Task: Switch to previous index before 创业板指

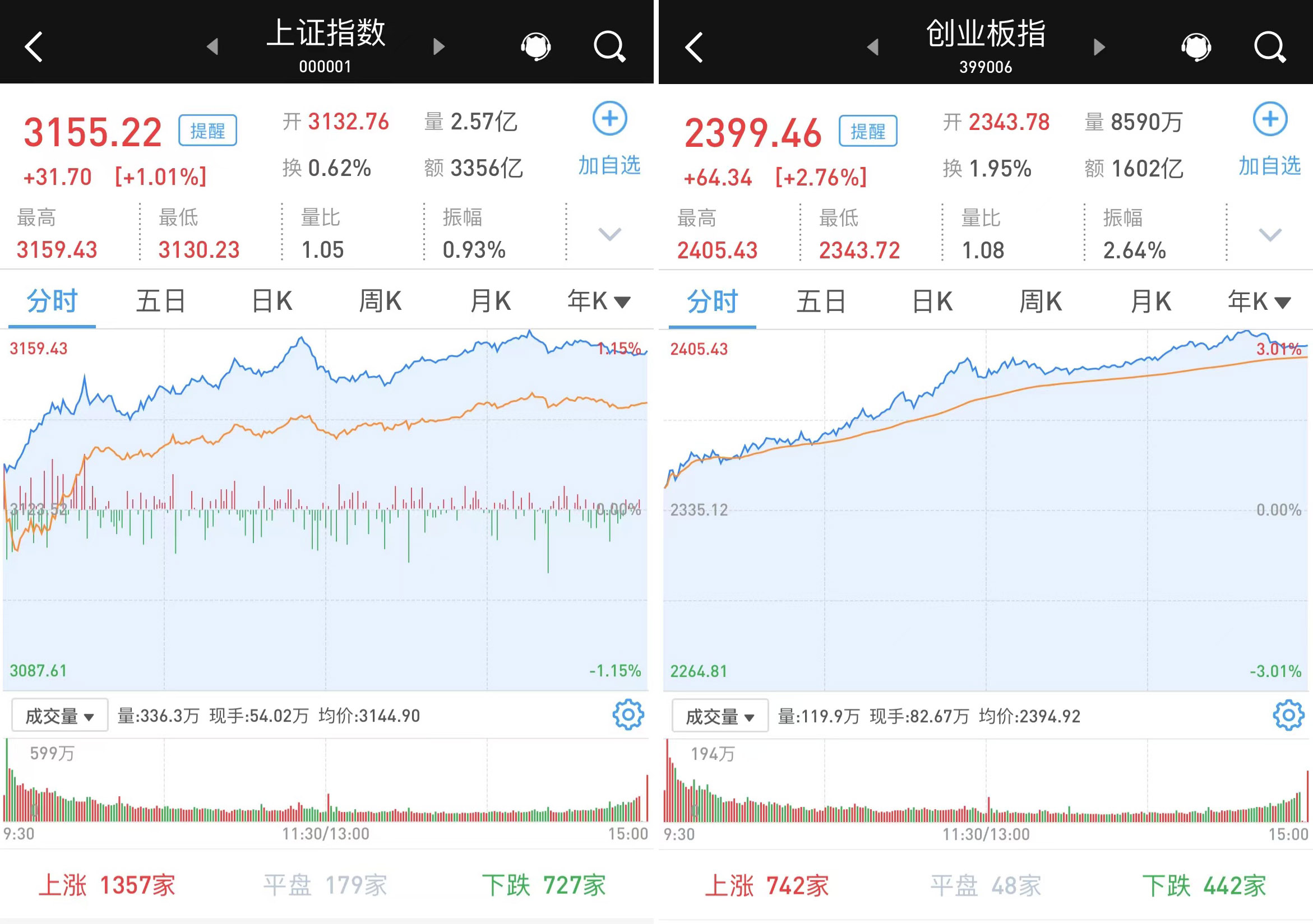Action: [873, 47]
